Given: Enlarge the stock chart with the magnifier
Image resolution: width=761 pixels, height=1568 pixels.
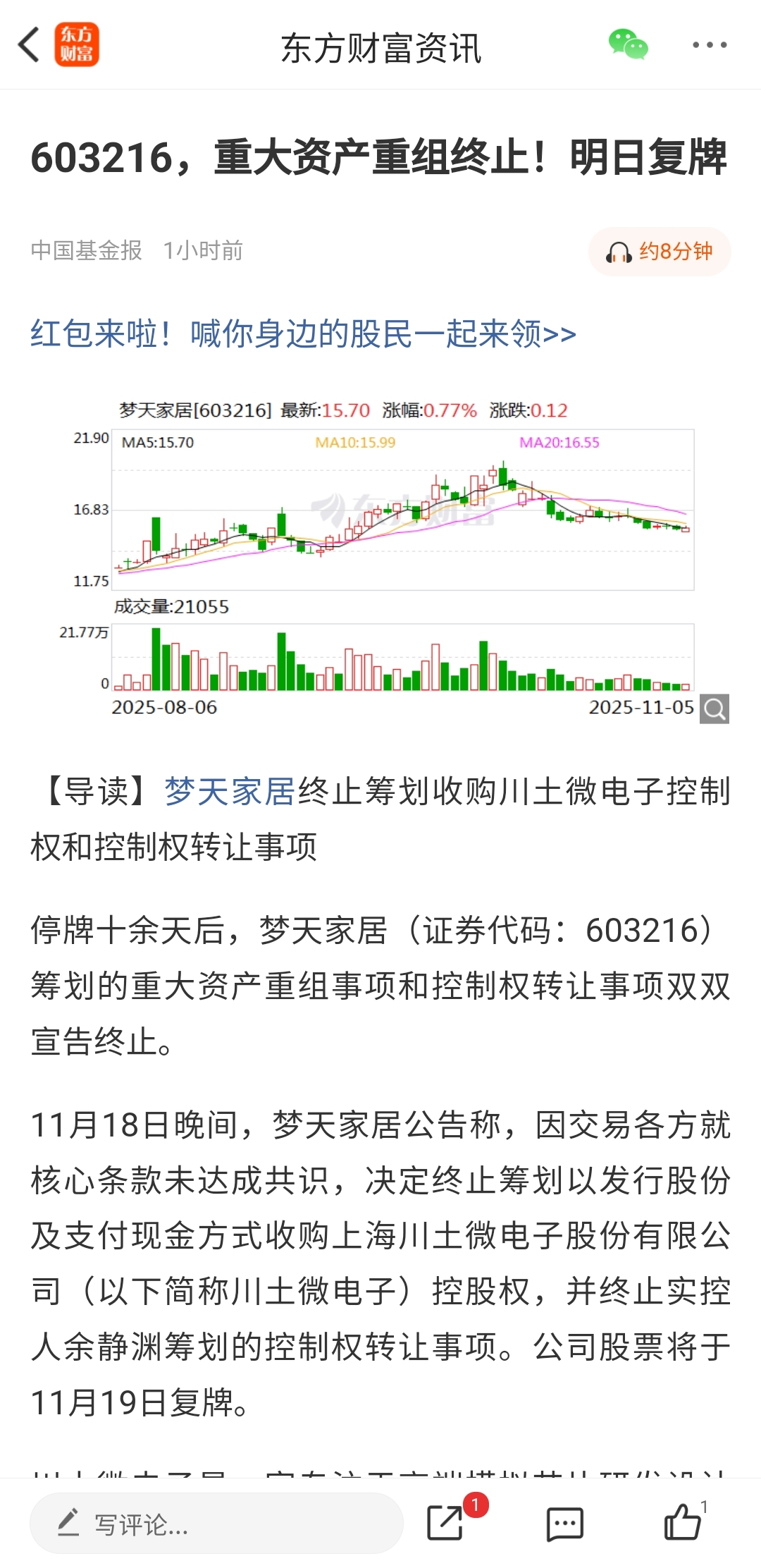Looking at the screenshot, I should [x=714, y=709].
